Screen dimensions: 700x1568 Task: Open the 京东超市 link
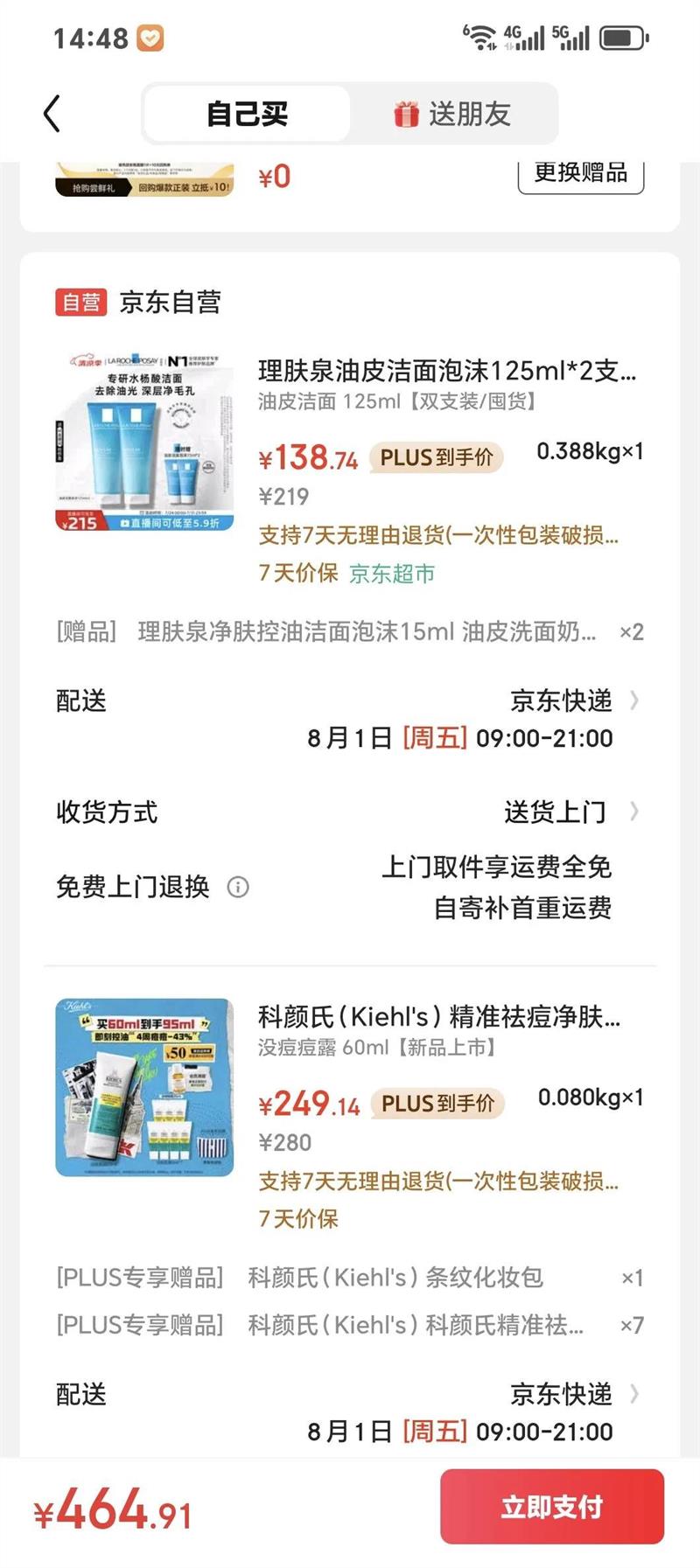click(x=392, y=574)
